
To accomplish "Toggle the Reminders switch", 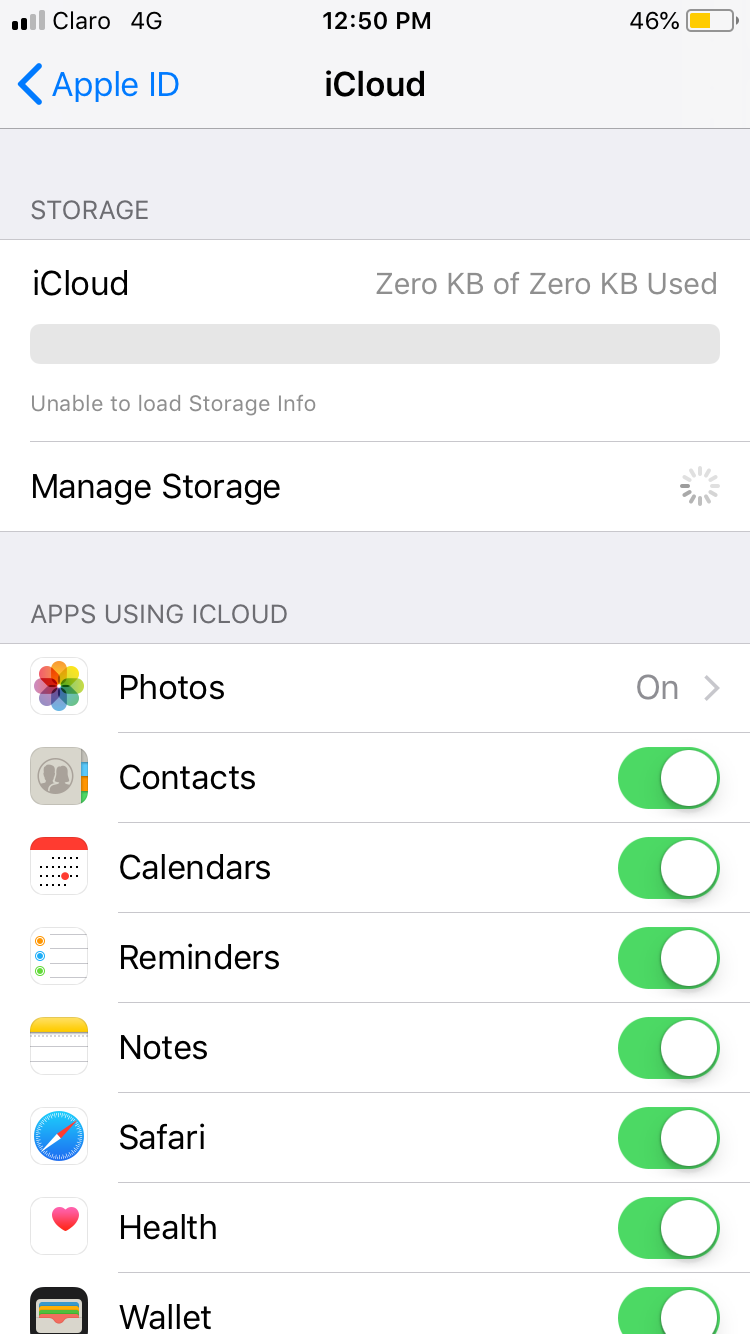I will [x=668, y=958].
